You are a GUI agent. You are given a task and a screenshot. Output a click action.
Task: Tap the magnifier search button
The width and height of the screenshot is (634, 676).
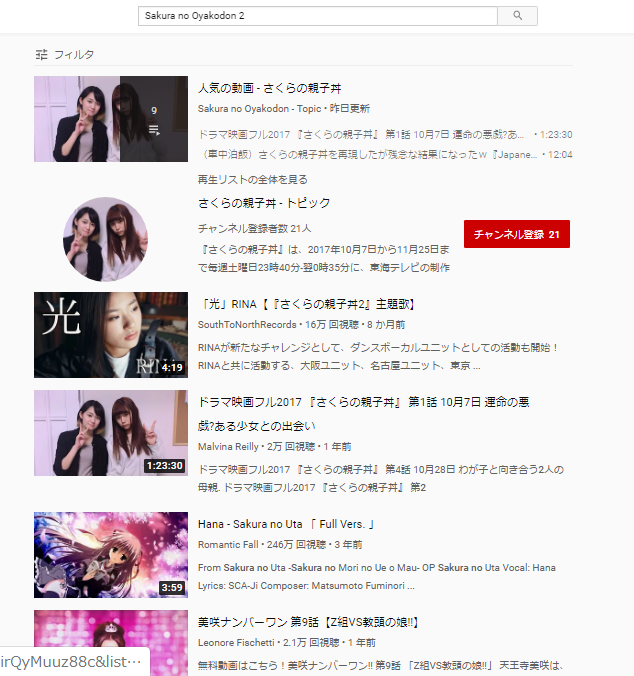click(x=517, y=16)
